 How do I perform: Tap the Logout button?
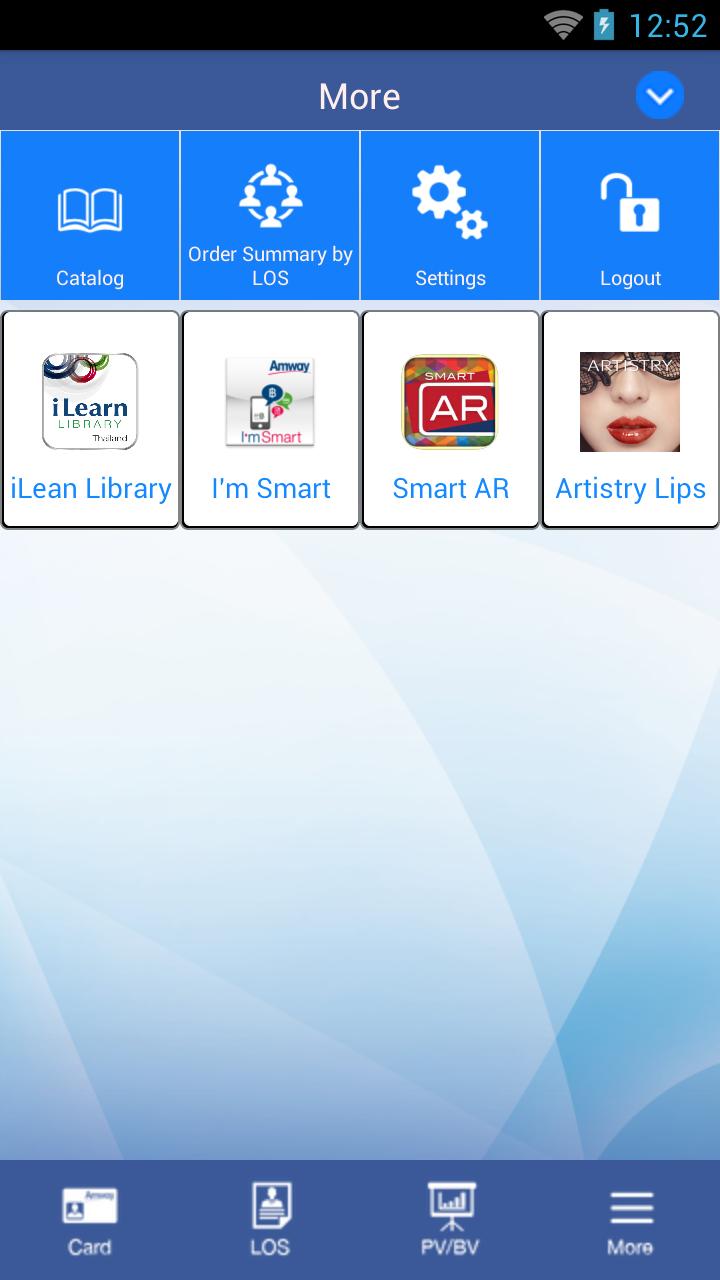coord(630,216)
